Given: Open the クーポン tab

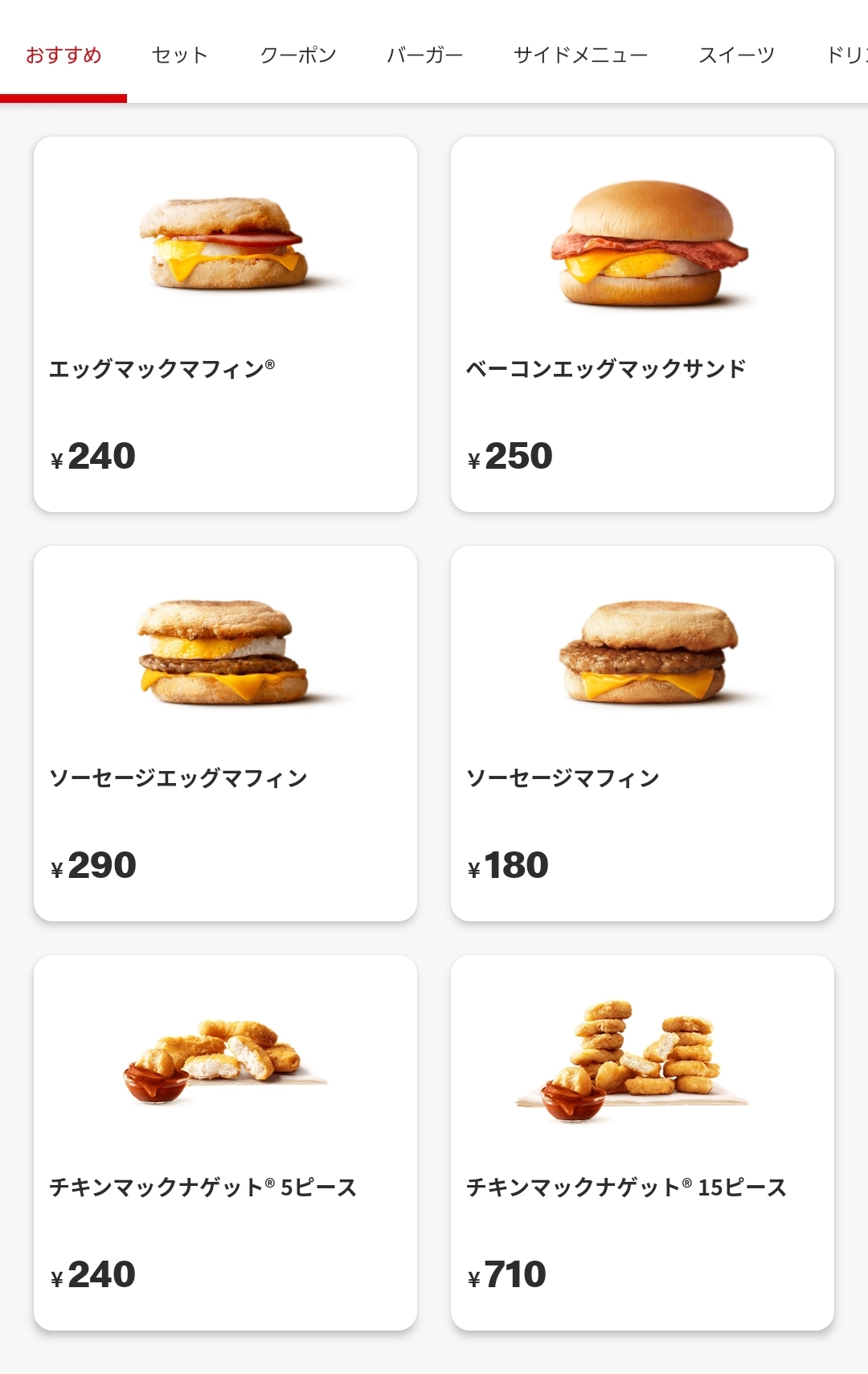Looking at the screenshot, I should [x=298, y=55].
